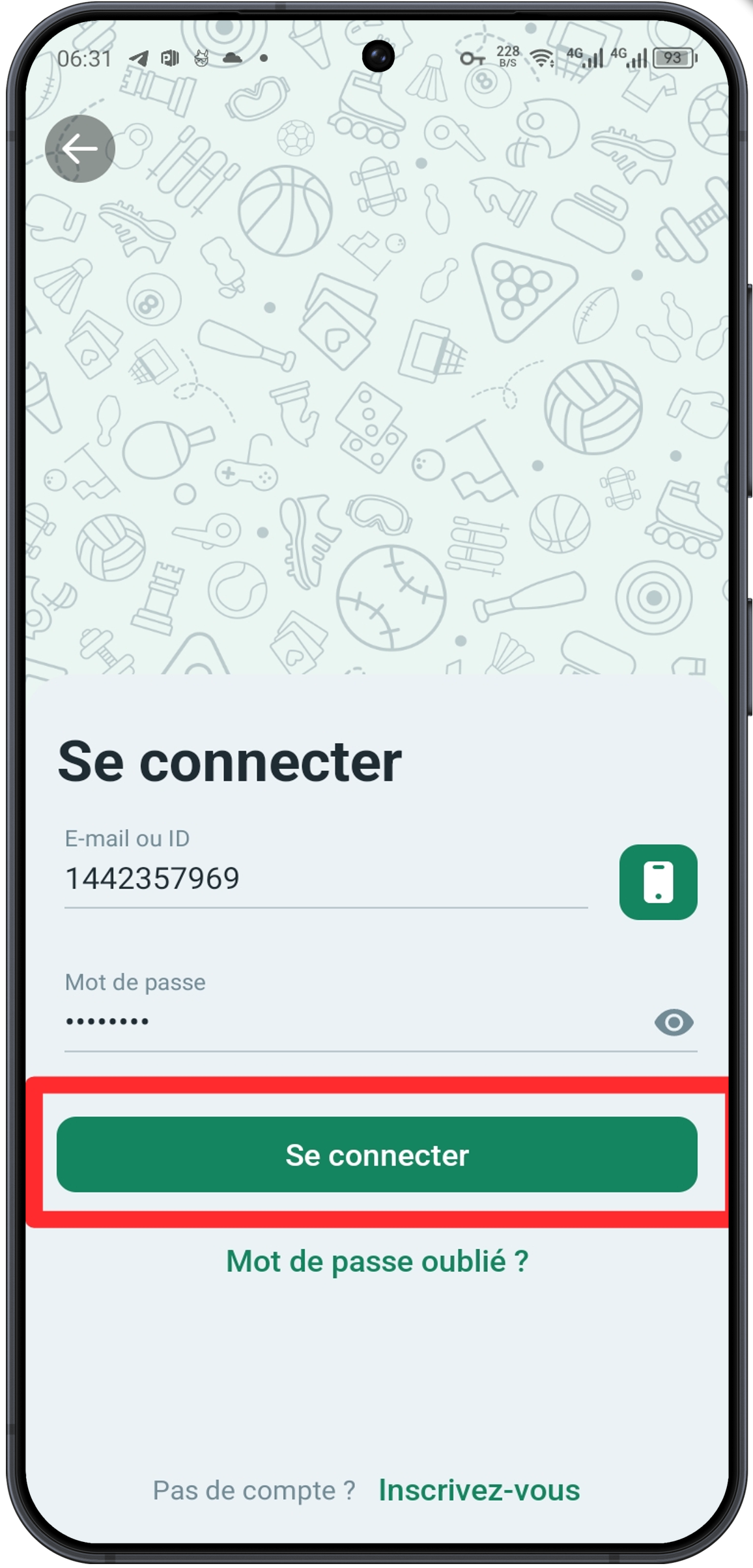Viewport: 753px width, 1568px height.
Task: Switch to phone number login
Action: point(658,882)
